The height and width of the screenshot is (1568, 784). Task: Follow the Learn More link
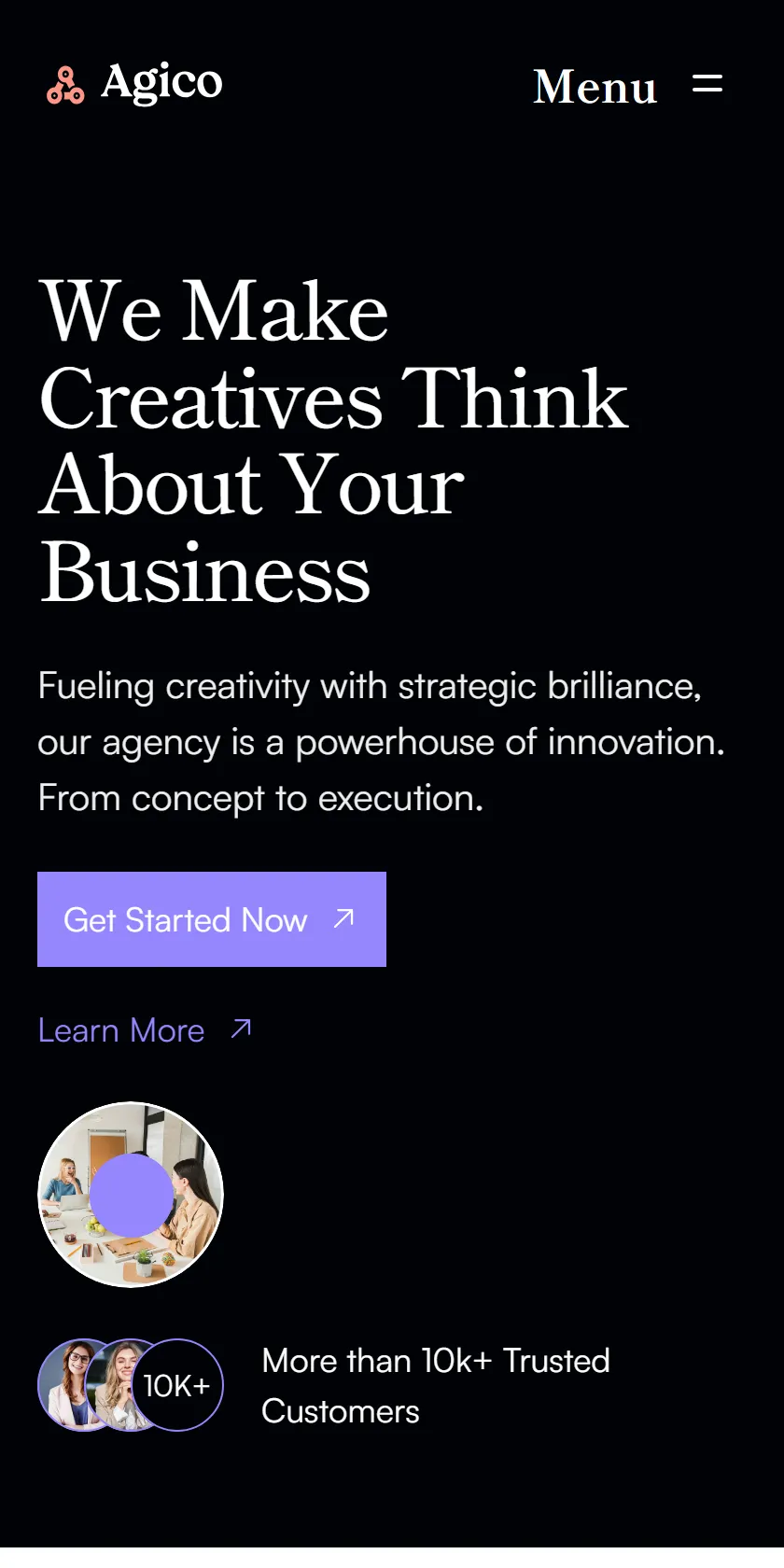click(145, 1030)
